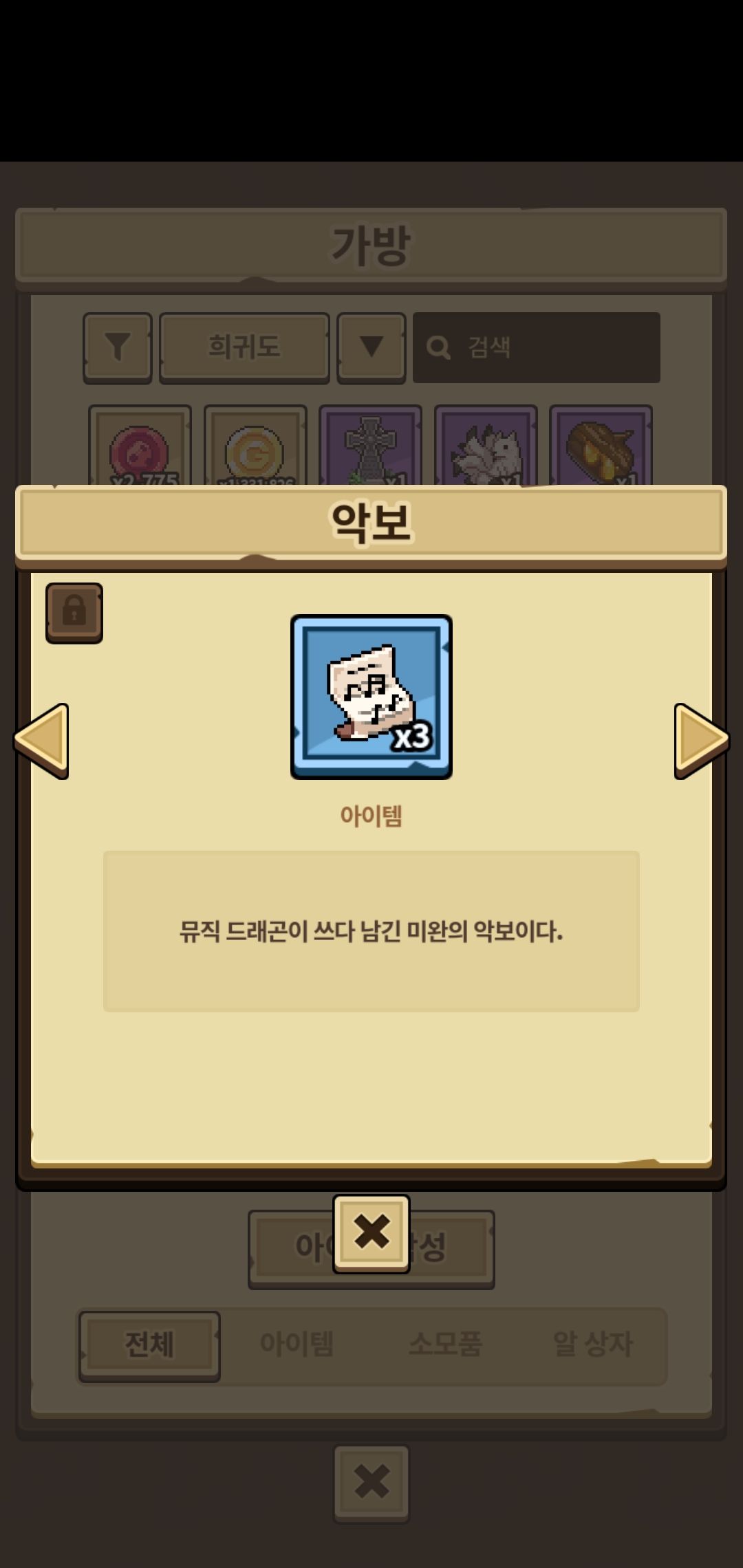Toggle the lock icon for 악보 item
This screenshot has width=743, height=1568.
click(x=74, y=613)
